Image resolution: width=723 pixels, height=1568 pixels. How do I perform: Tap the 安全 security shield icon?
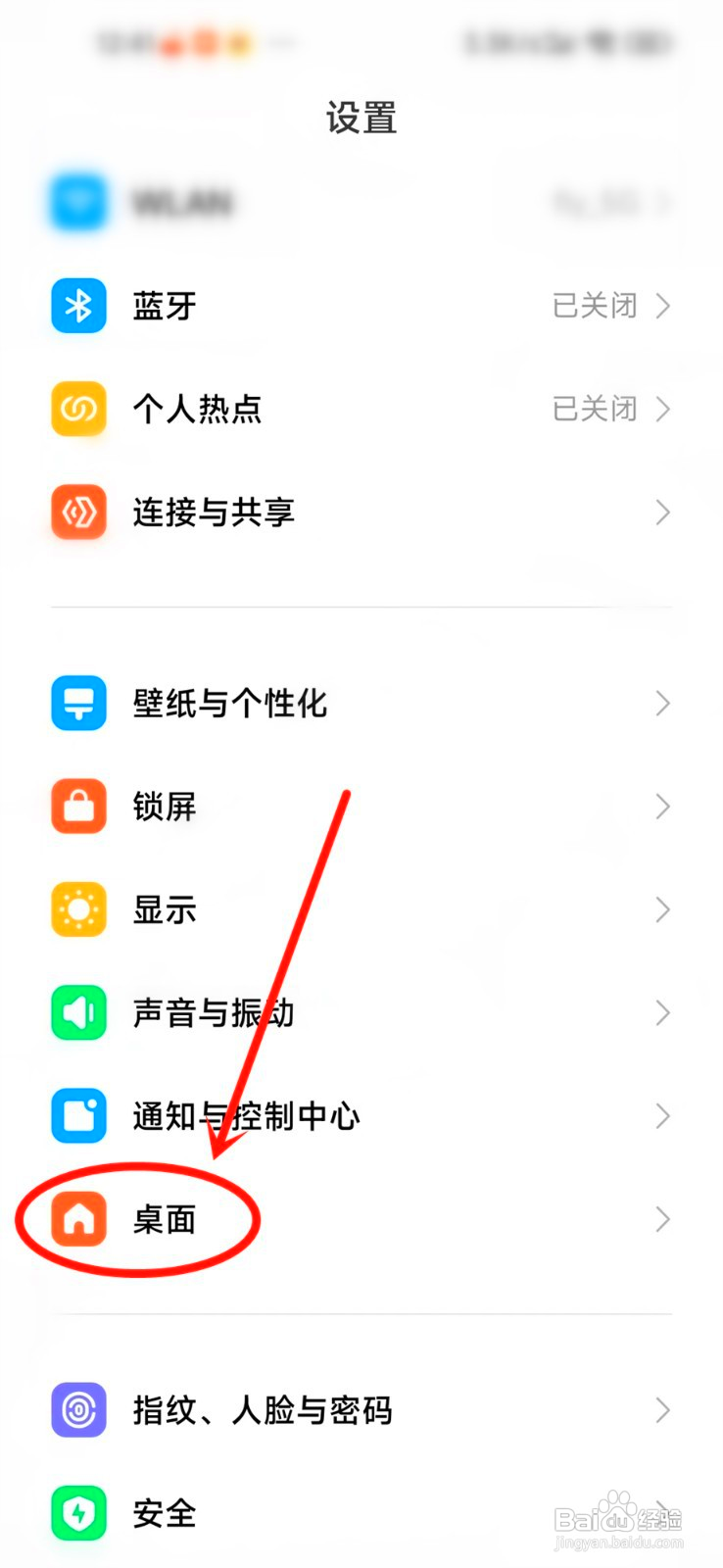78,1514
